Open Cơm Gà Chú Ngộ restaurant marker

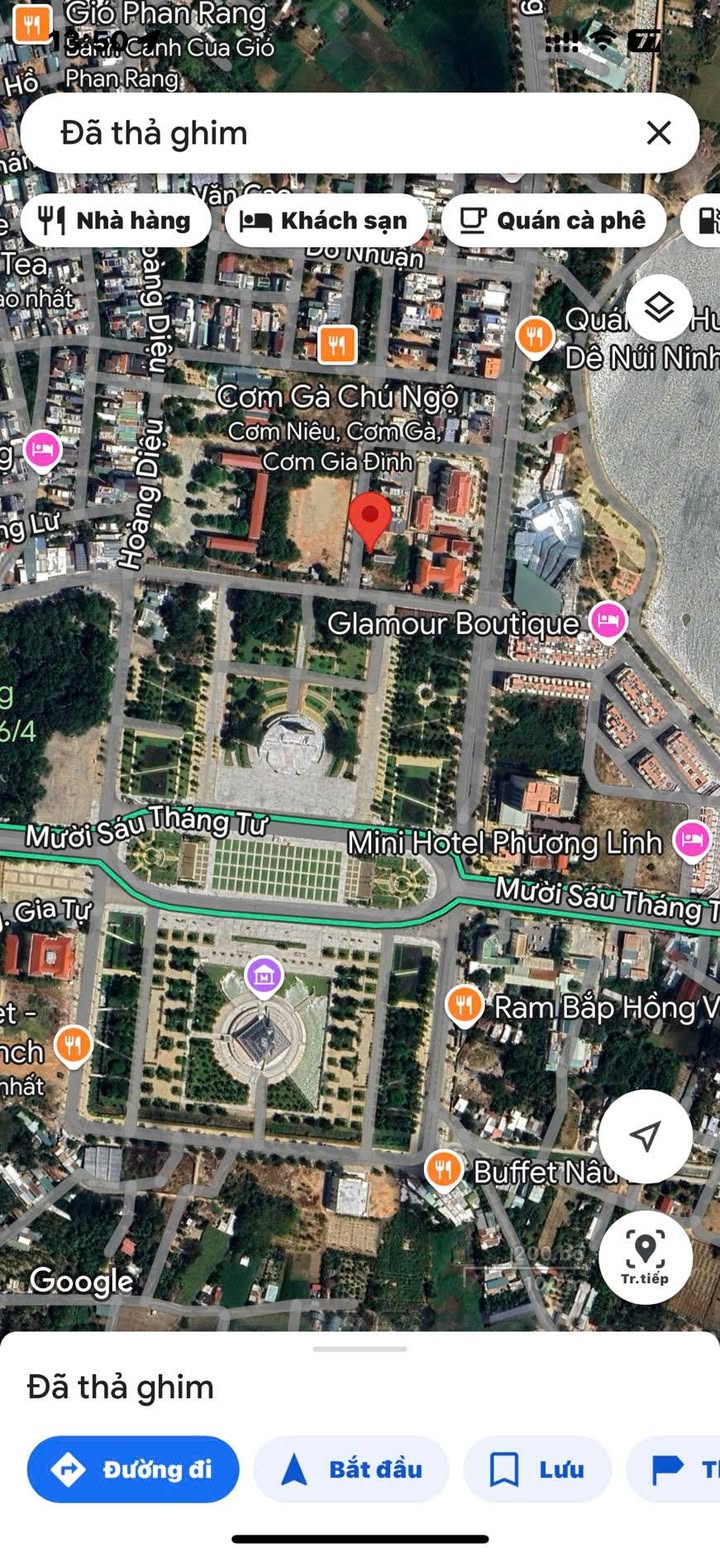[338, 345]
